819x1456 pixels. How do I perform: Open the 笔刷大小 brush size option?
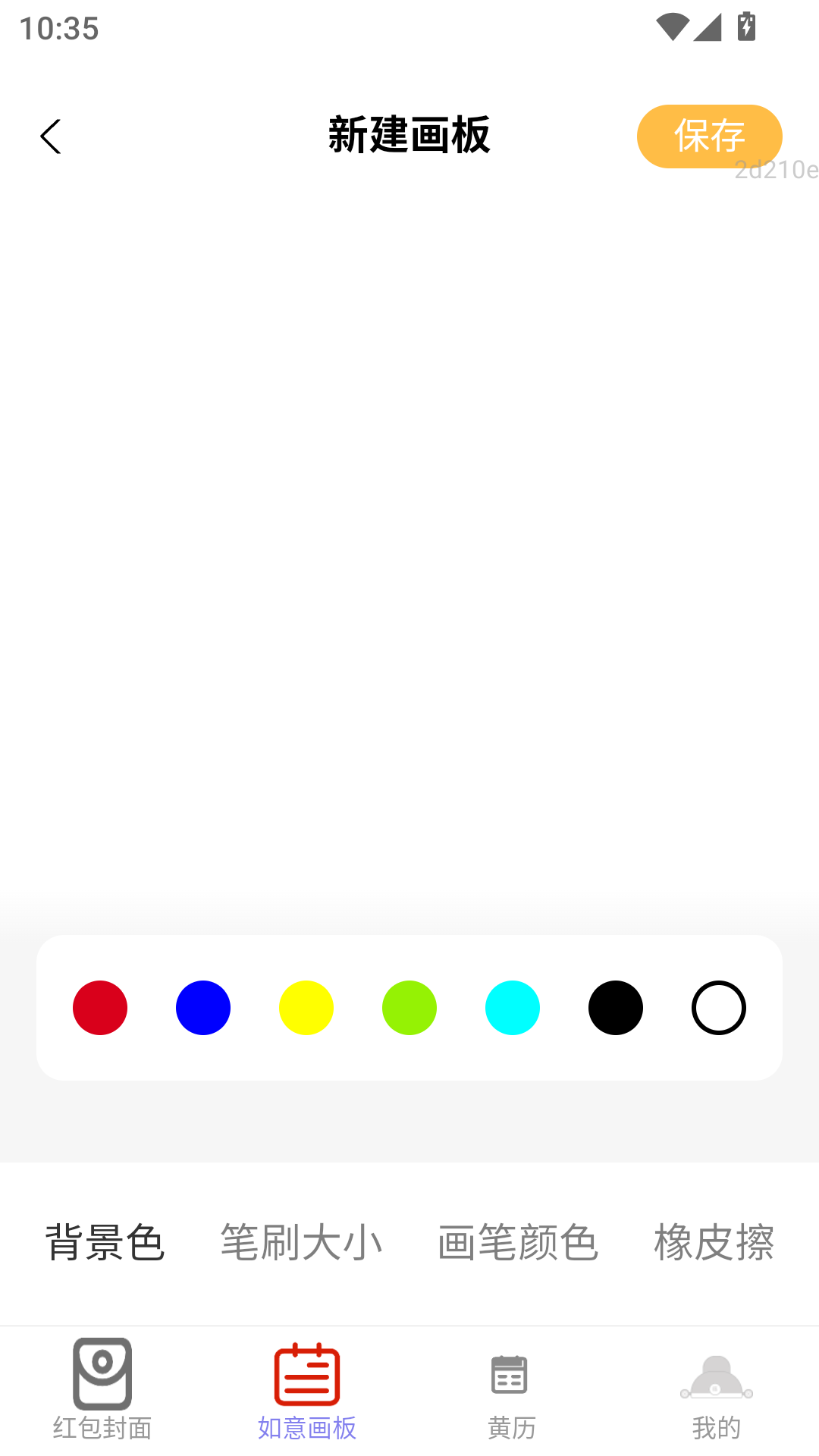(x=301, y=1242)
